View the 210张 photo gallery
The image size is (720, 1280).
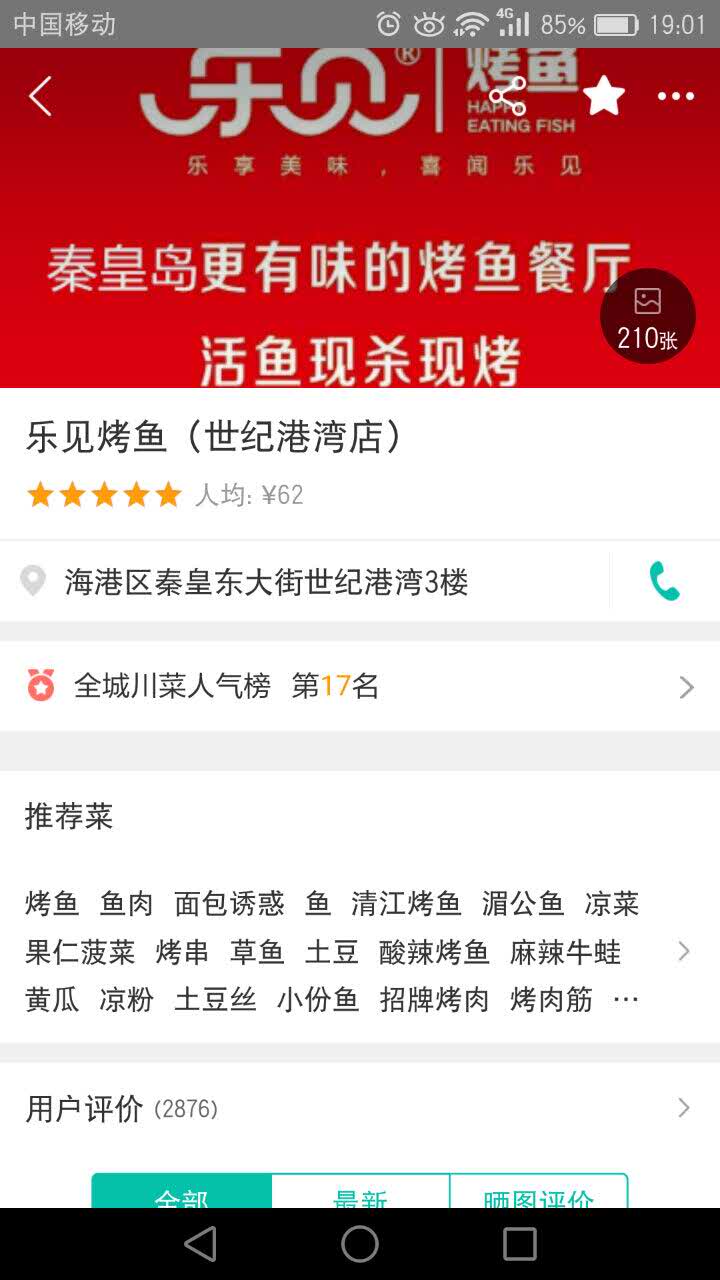click(647, 316)
